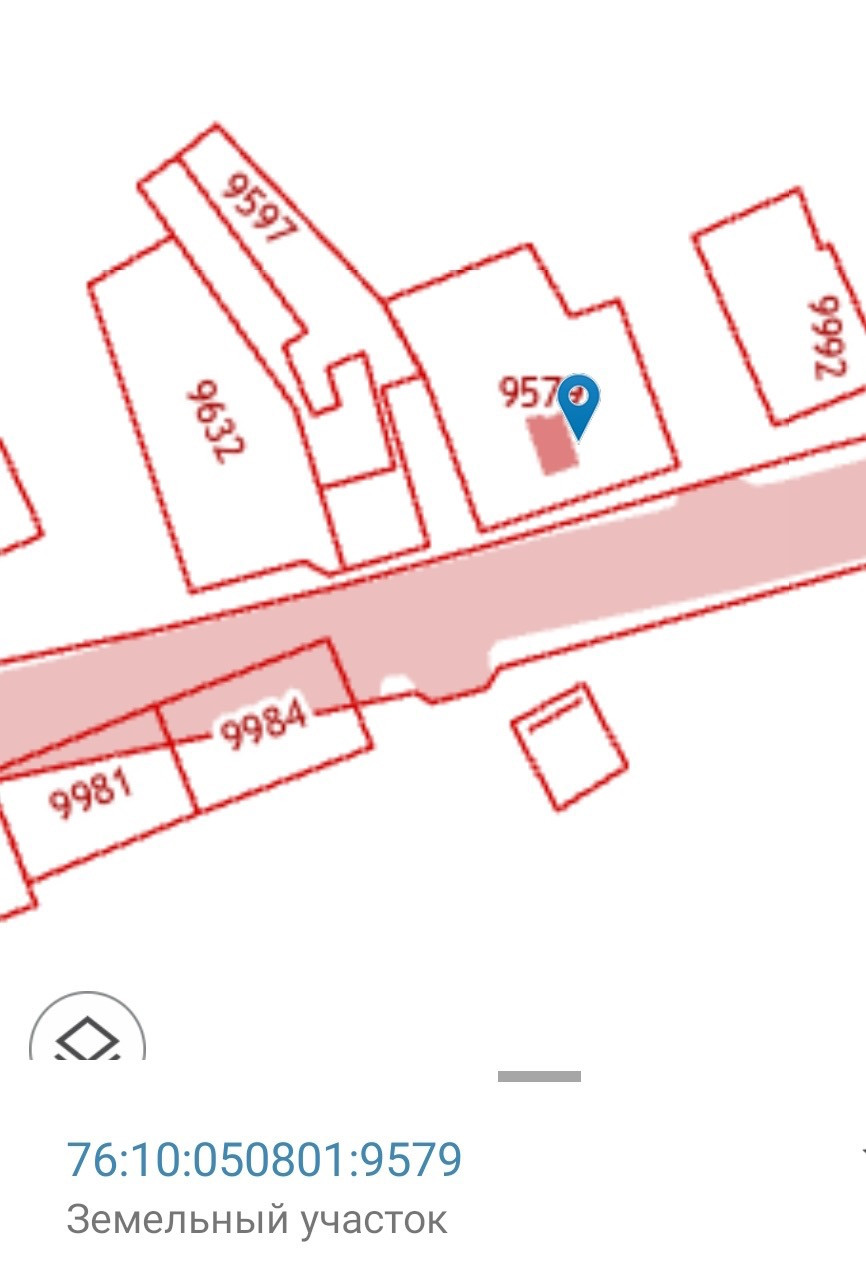Expand the bottom sheet via its handle
The image size is (866, 1287).
tap(539, 1076)
